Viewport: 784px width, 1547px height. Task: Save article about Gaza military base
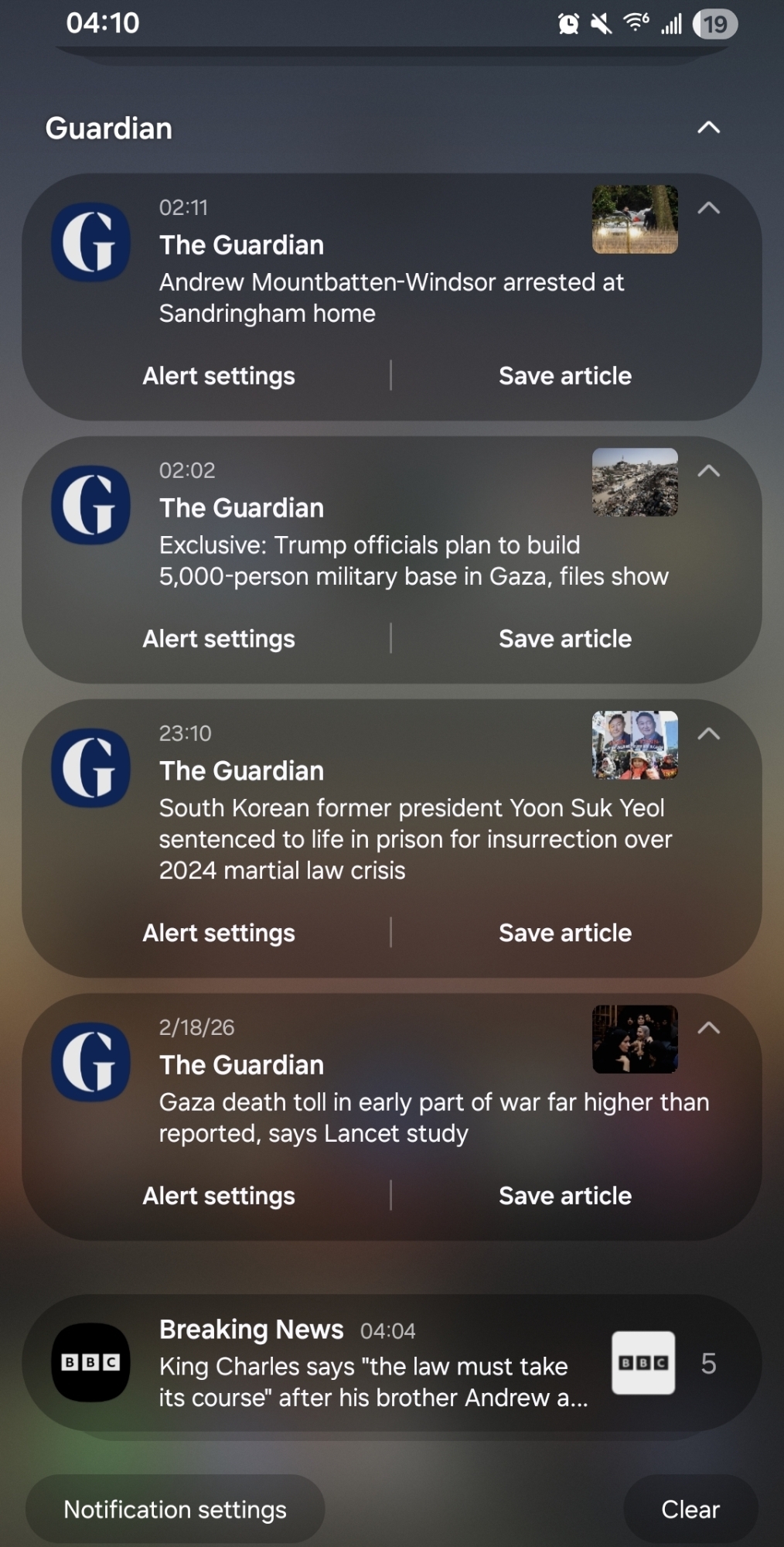(564, 639)
